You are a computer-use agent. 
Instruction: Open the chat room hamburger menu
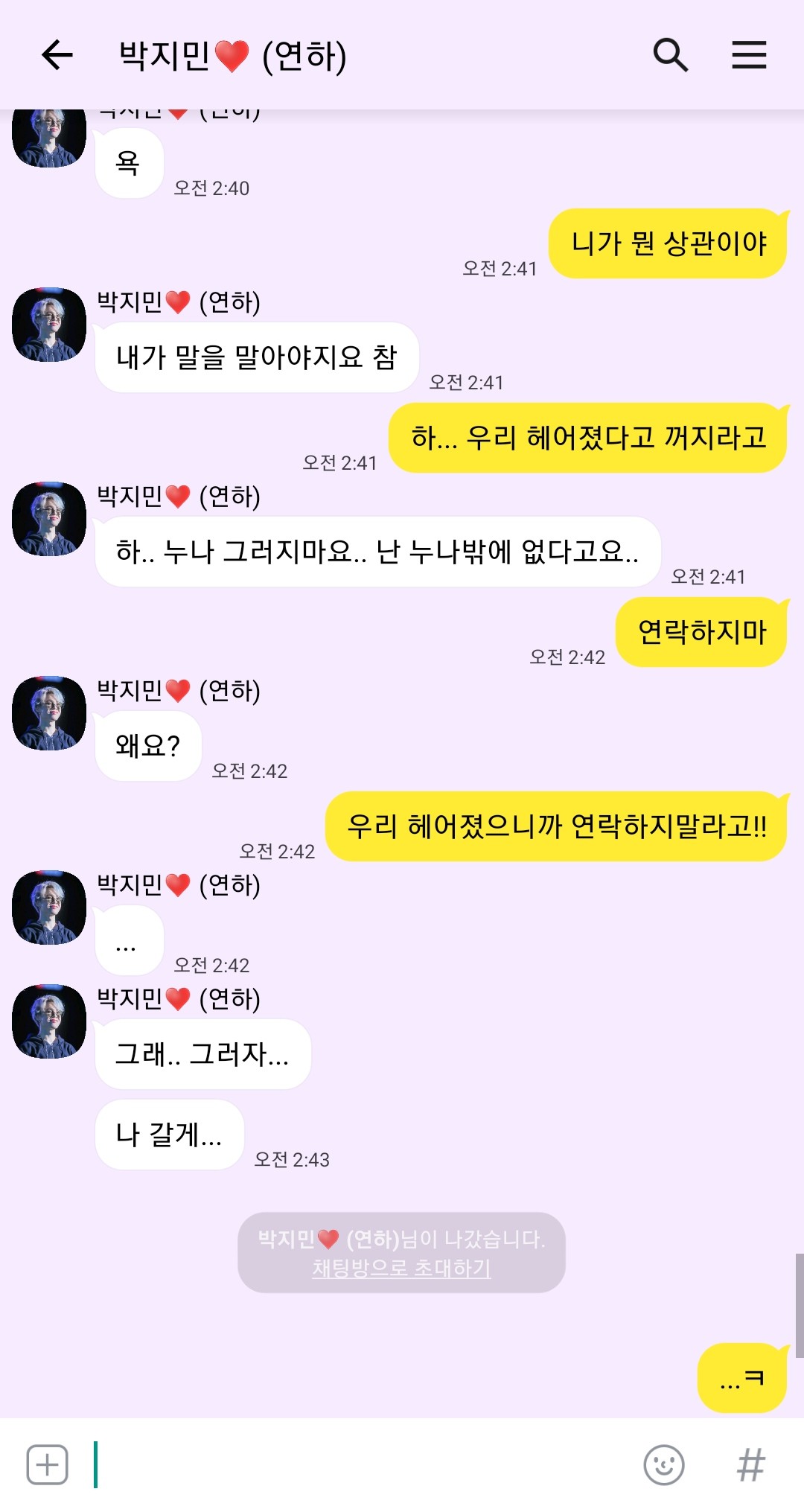tap(749, 55)
